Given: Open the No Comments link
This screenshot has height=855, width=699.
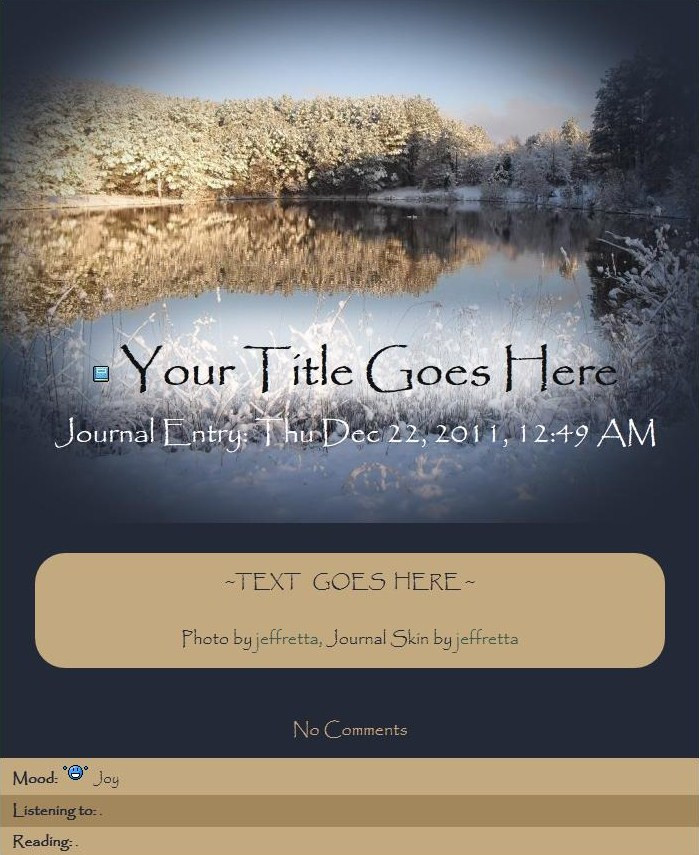Looking at the screenshot, I should click(x=350, y=730).
